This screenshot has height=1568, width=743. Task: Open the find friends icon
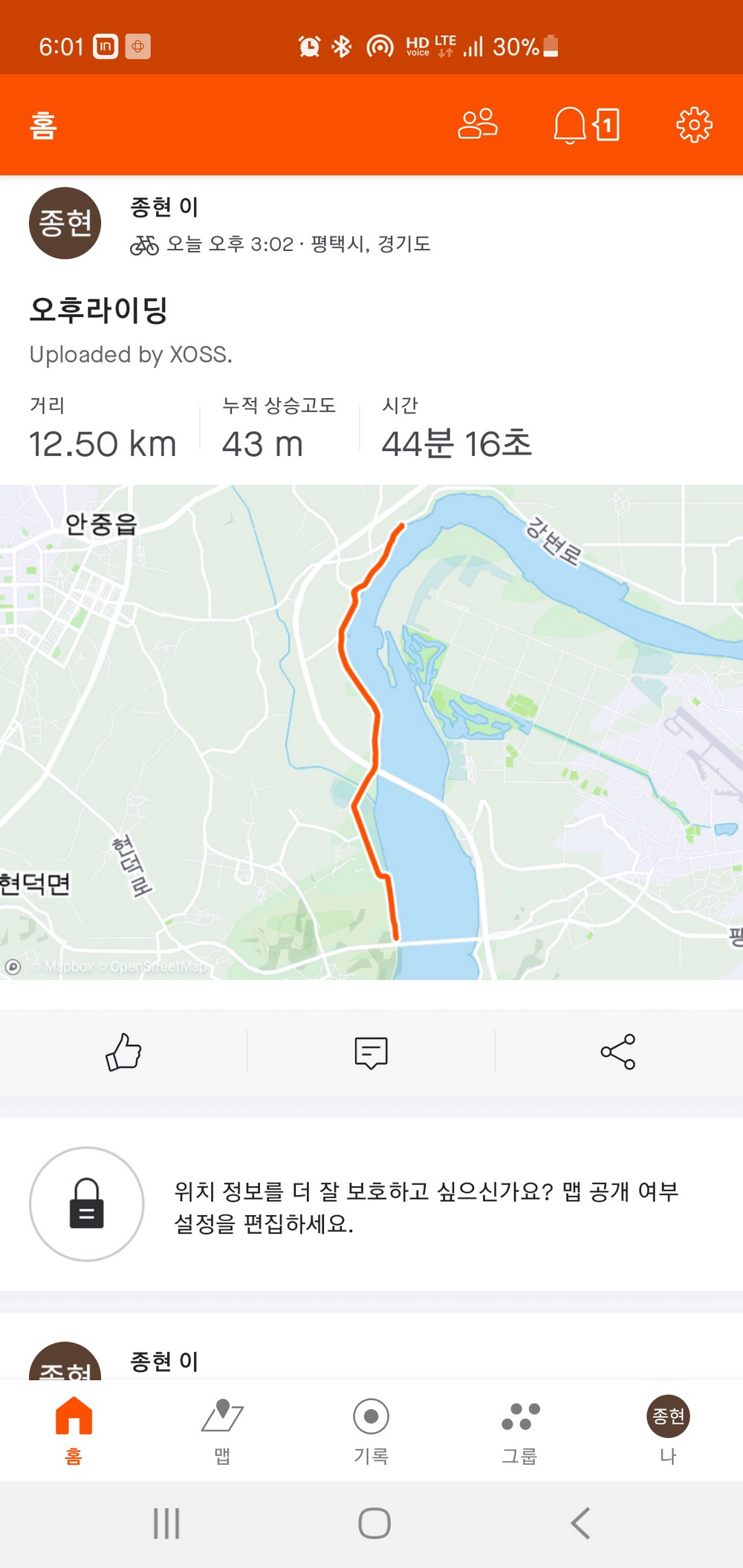pos(478,124)
